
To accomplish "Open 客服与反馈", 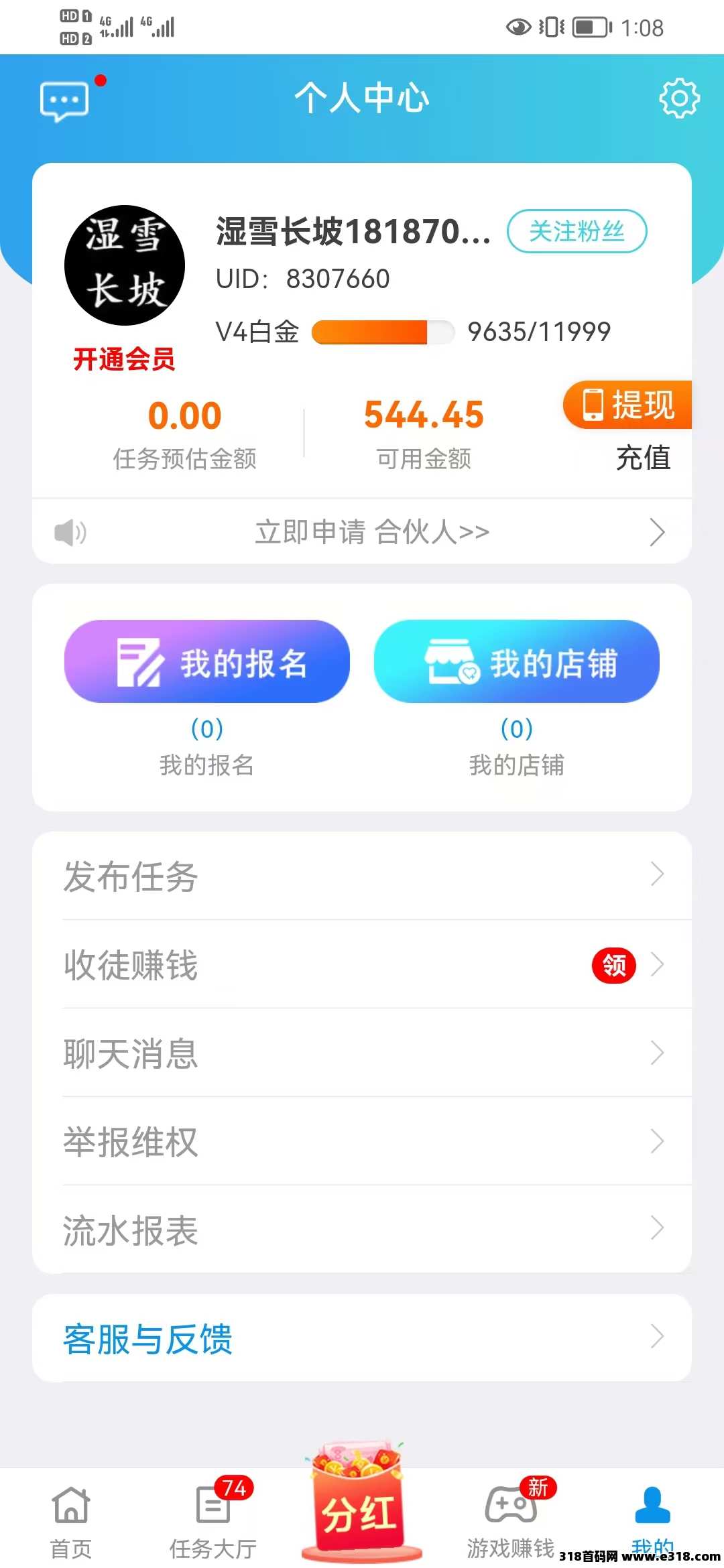I will (x=362, y=1338).
